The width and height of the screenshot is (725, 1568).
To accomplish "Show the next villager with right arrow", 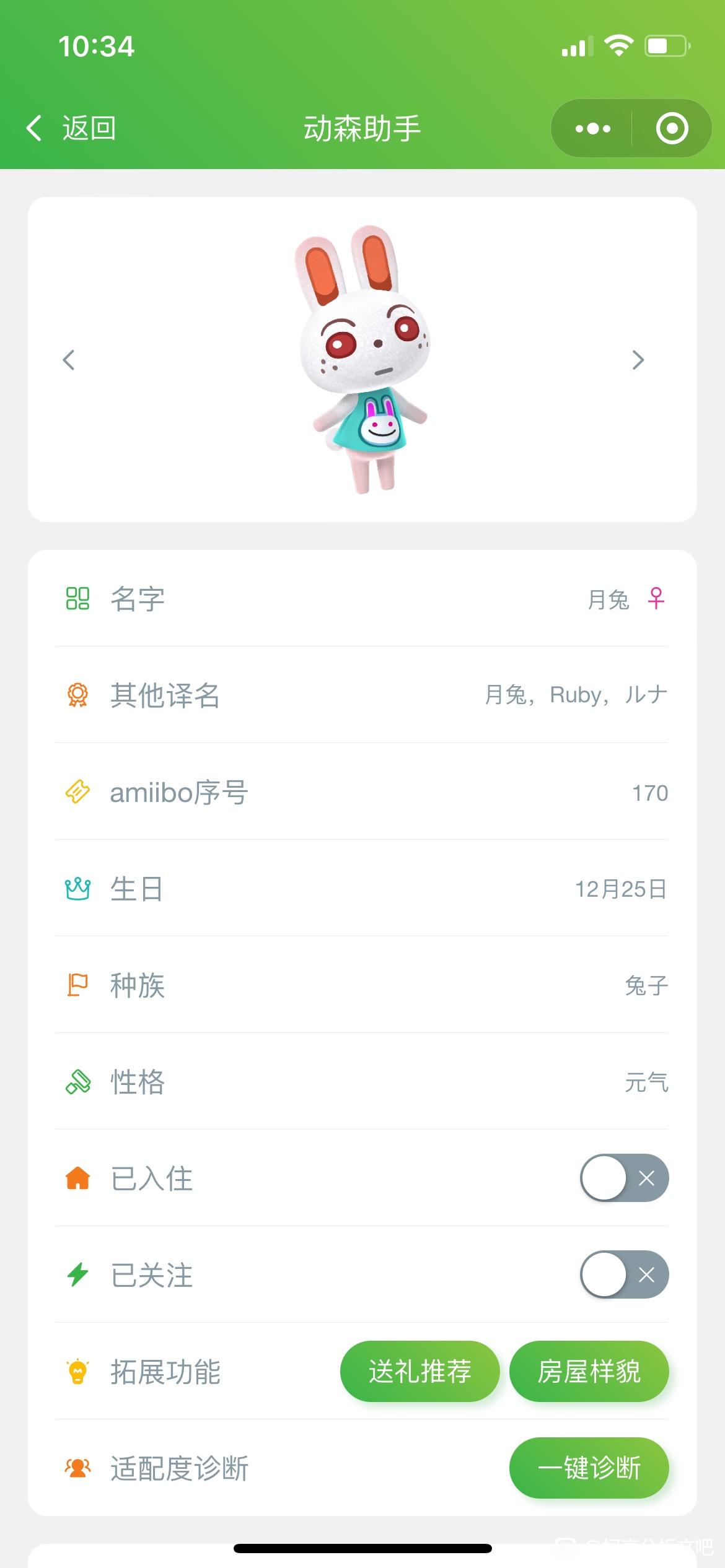I will coord(638,360).
